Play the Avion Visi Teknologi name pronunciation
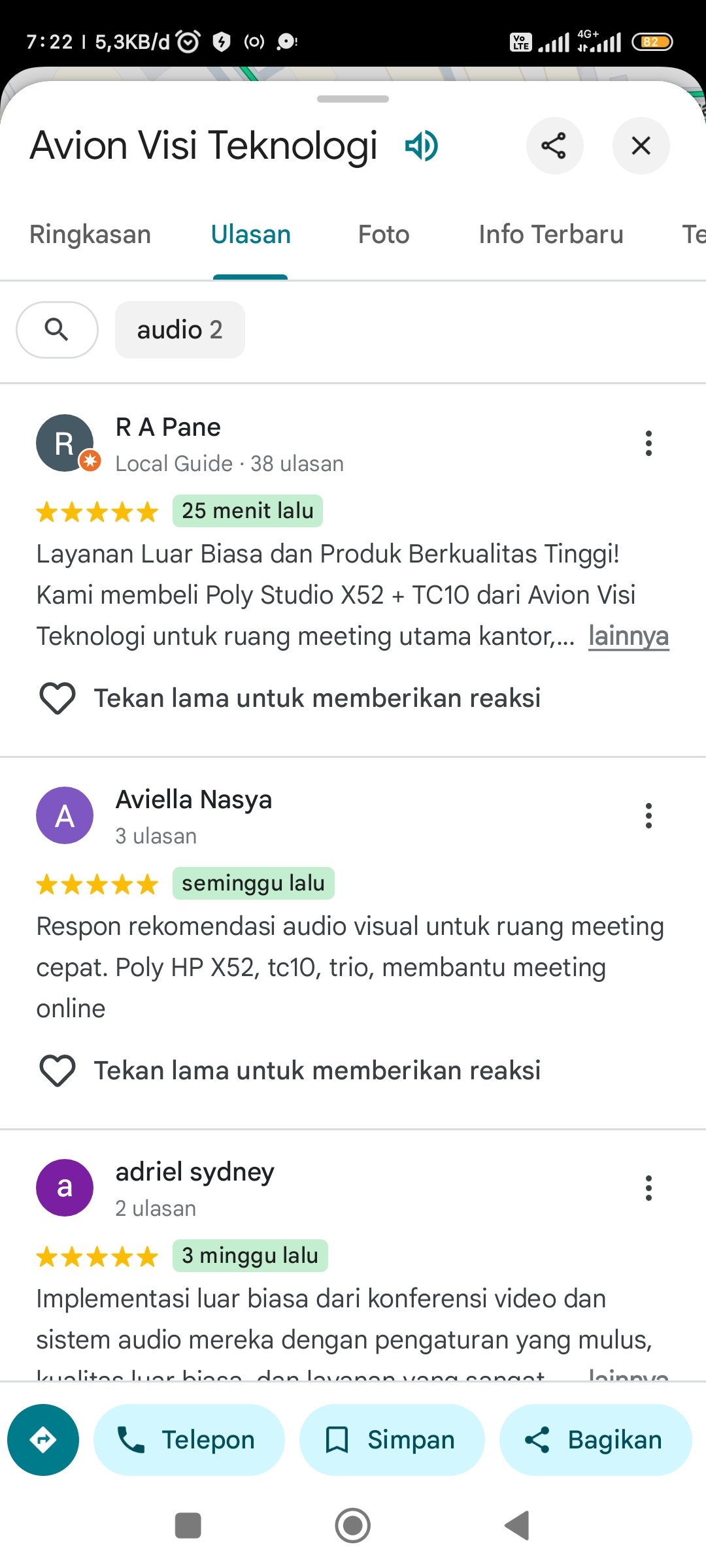Screen dimensions: 706x1568 tap(422, 145)
